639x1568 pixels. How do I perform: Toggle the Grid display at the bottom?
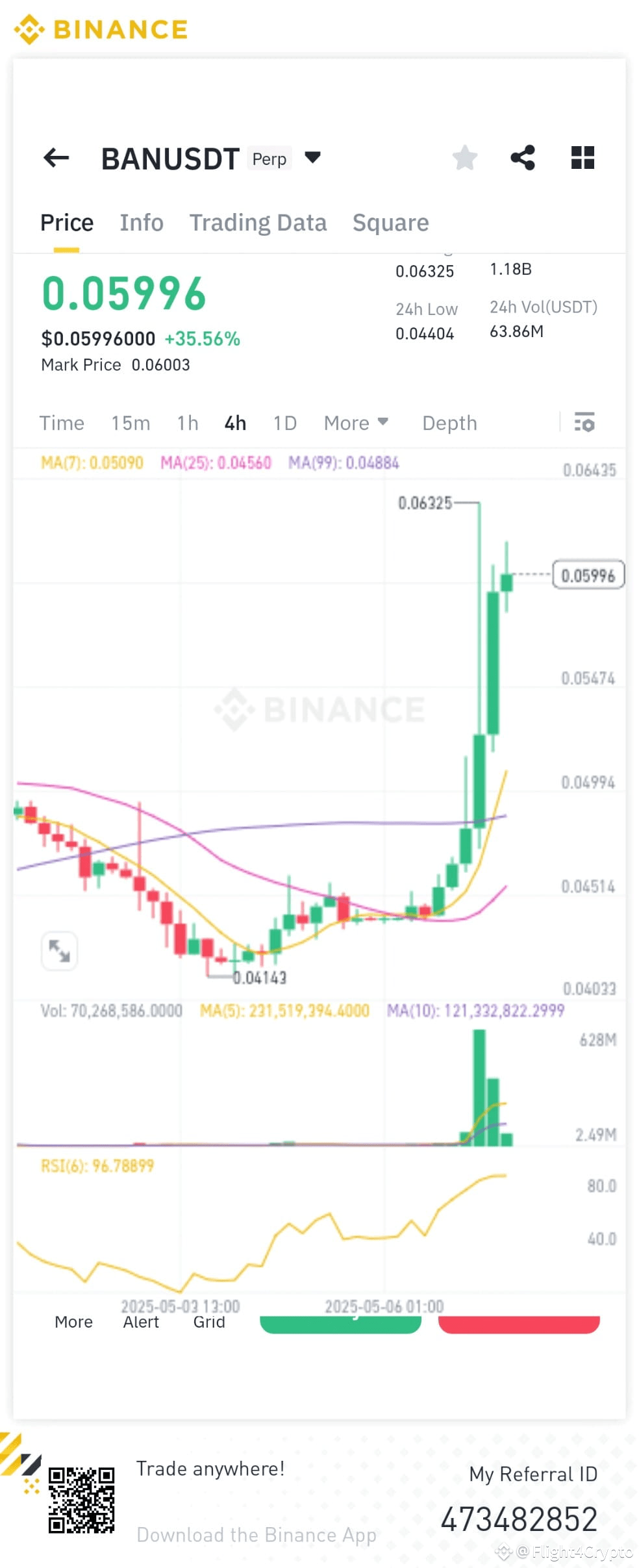pyautogui.click(x=209, y=1322)
